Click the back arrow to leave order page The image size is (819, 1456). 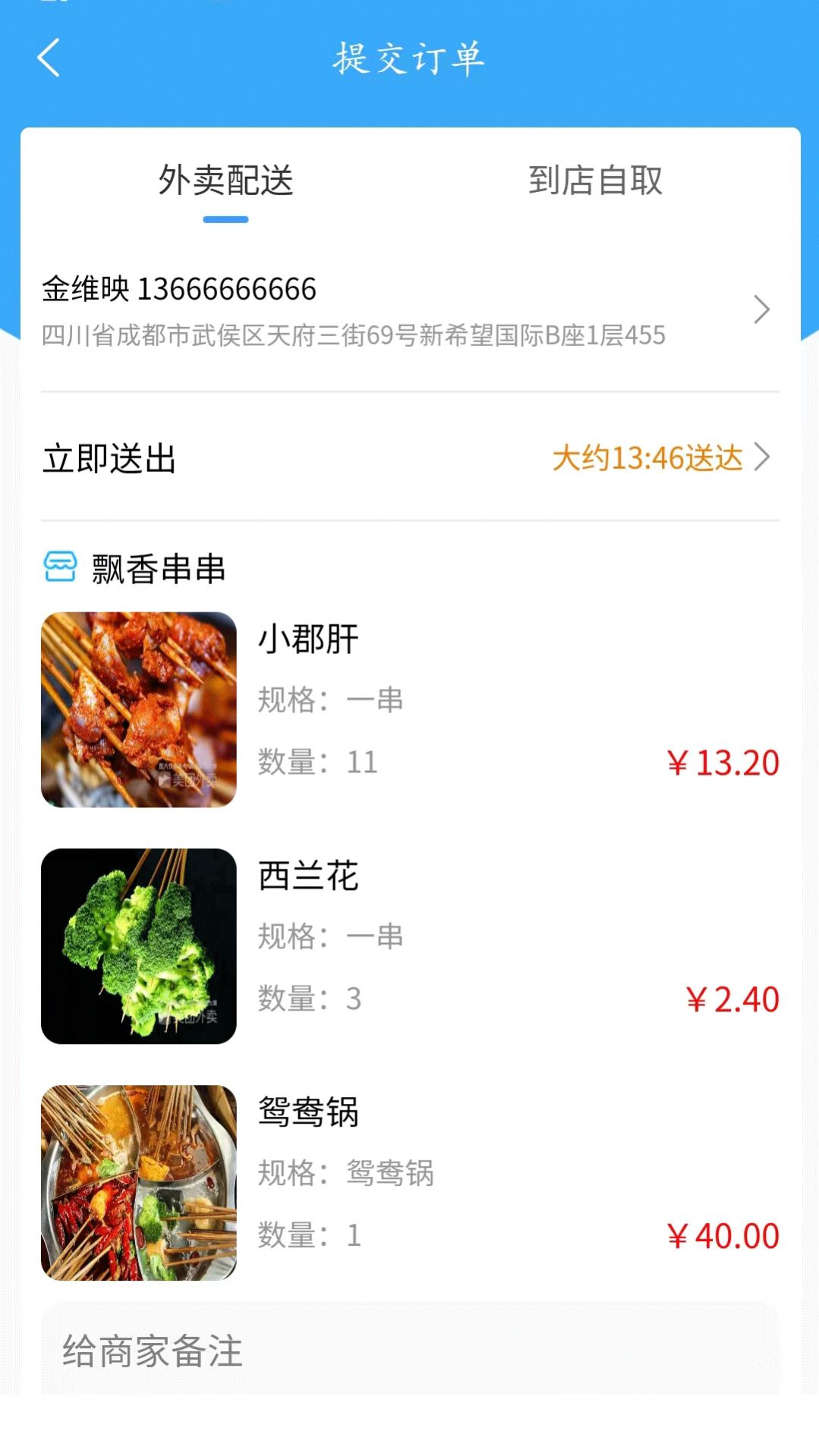[x=48, y=60]
